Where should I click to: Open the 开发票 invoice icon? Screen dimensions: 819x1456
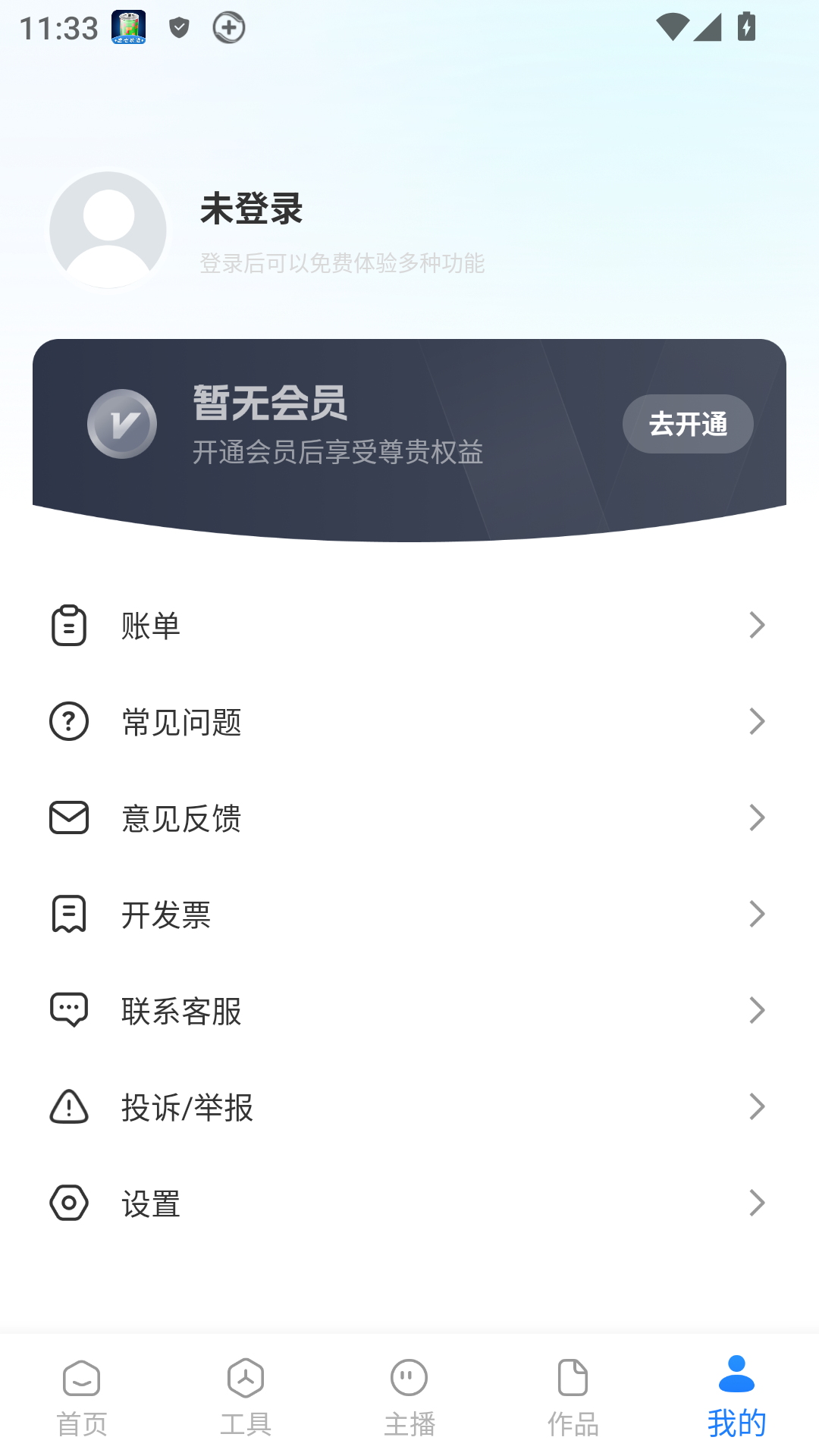(x=69, y=914)
